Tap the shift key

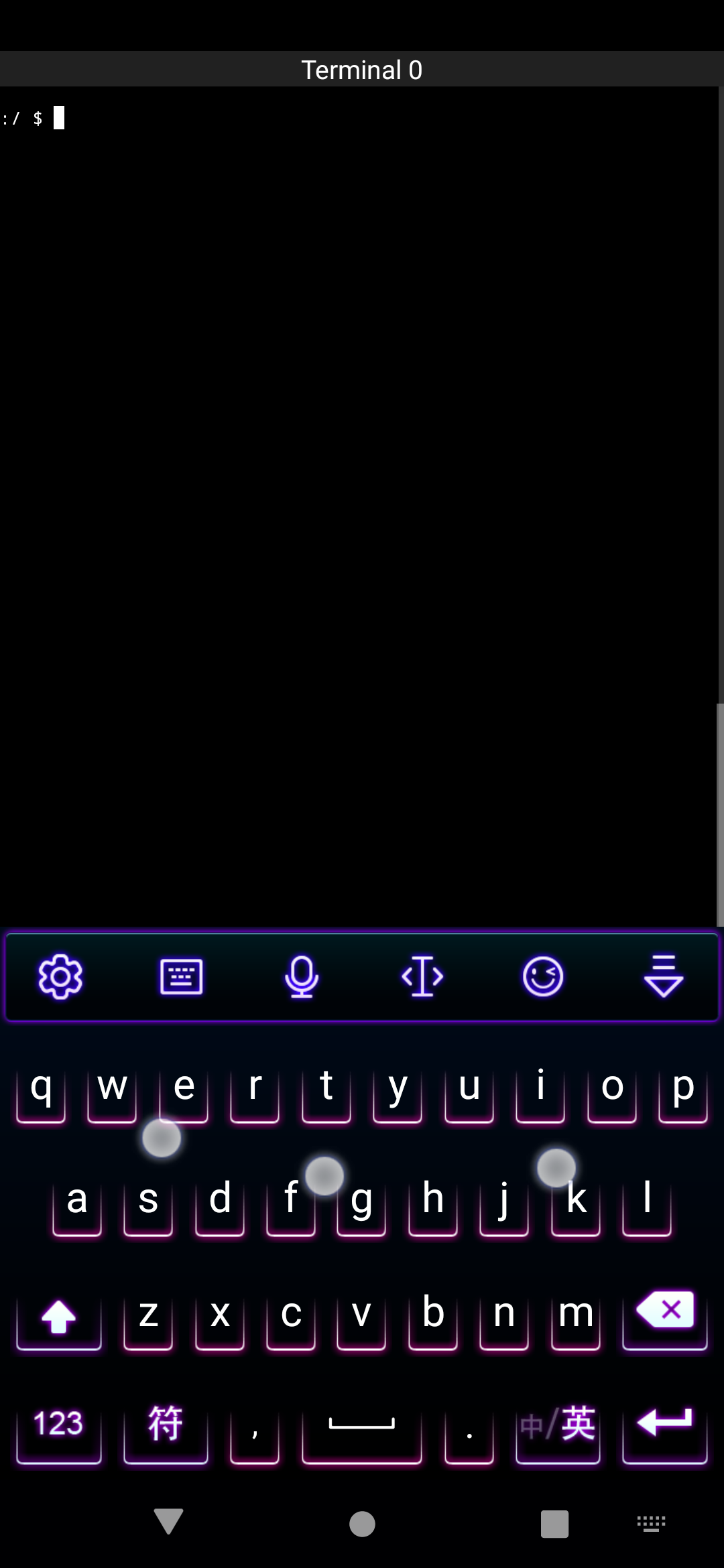point(59,1317)
